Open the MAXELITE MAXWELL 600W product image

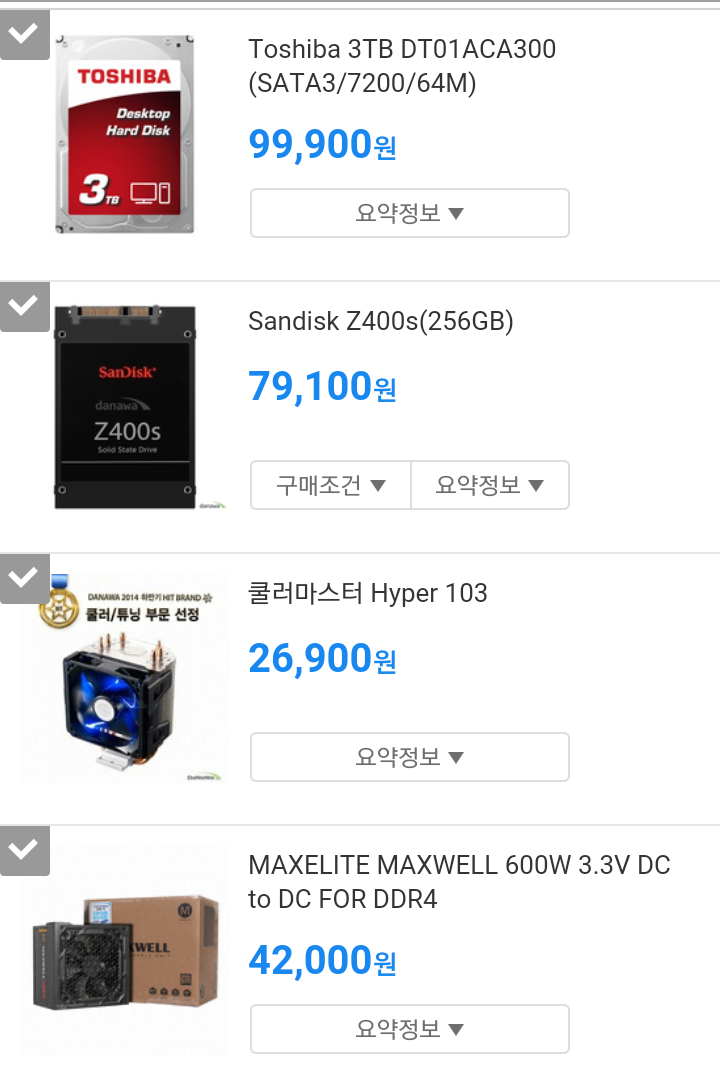pyautogui.click(x=125, y=950)
